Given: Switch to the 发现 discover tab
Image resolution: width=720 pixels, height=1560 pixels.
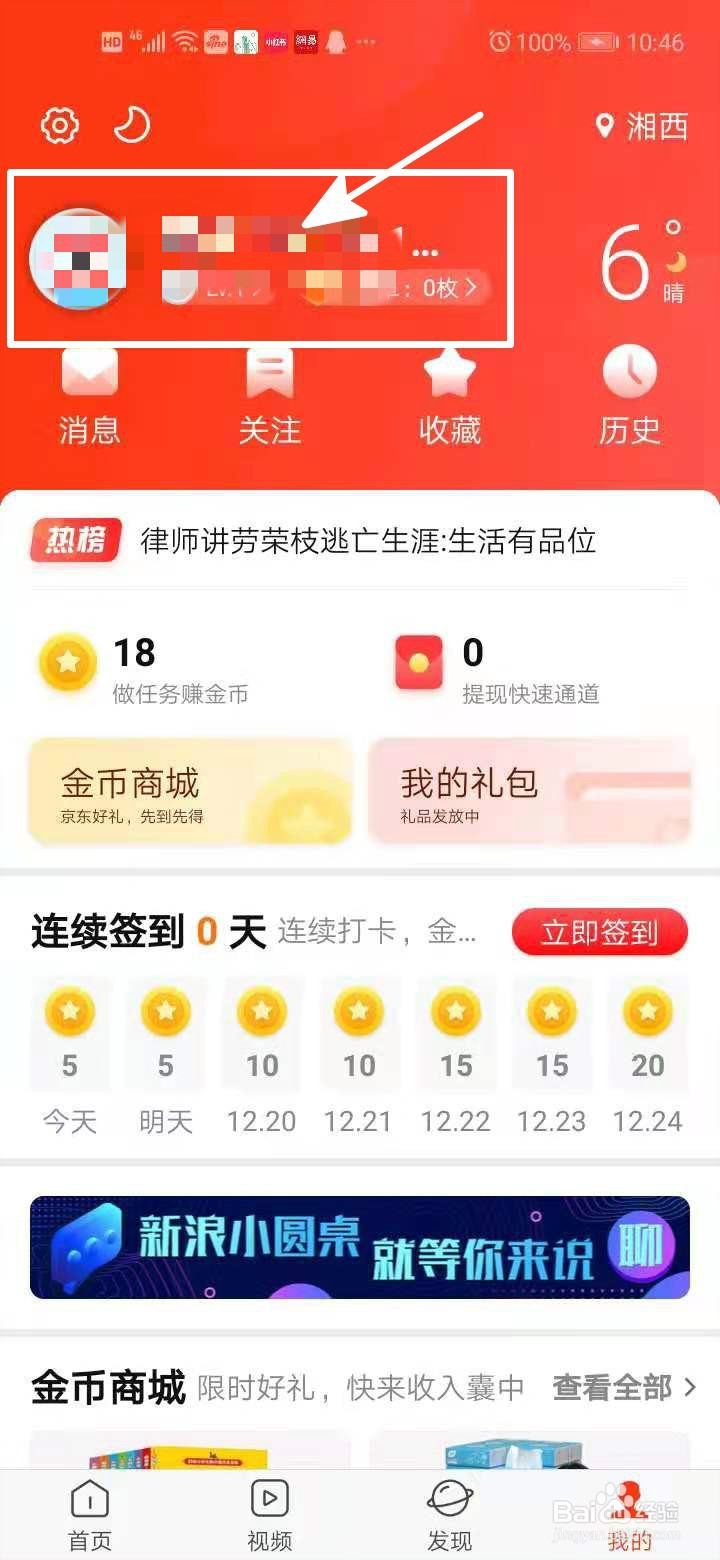Looking at the screenshot, I should click(x=449, y=1510).
